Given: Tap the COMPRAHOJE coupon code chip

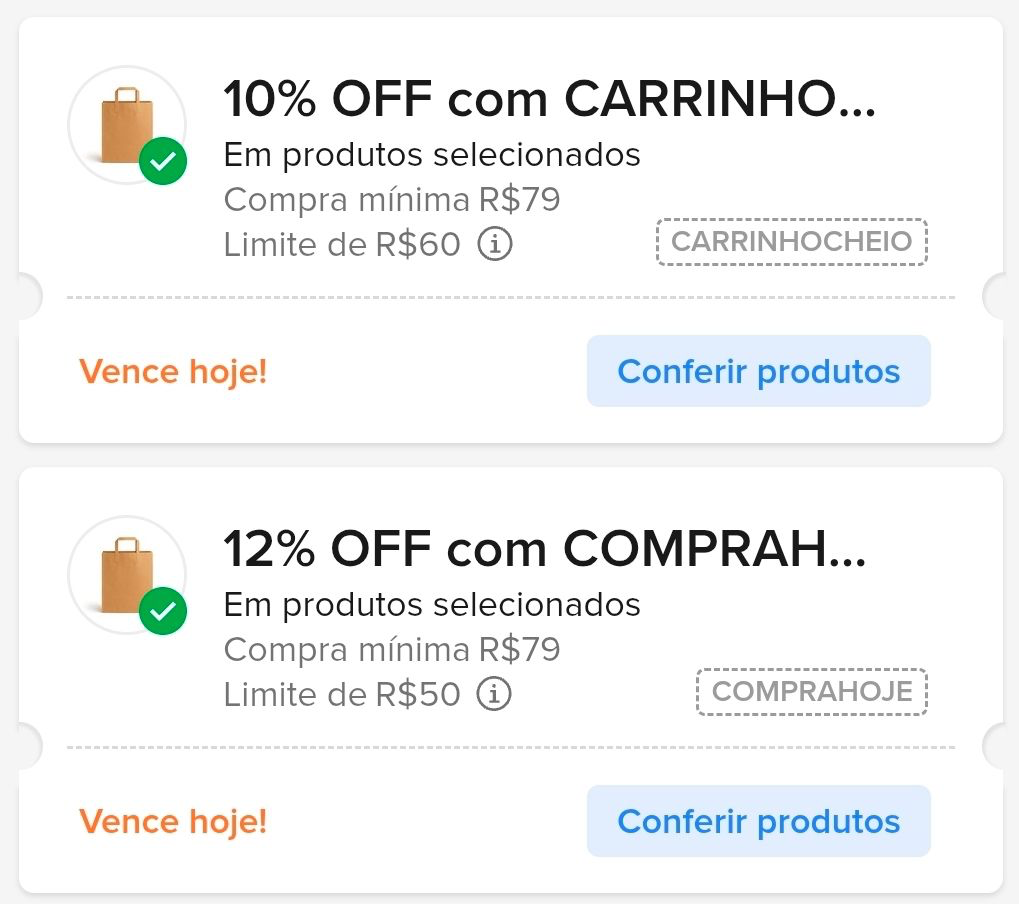Looking at the screenshot, I should (812, 692).
